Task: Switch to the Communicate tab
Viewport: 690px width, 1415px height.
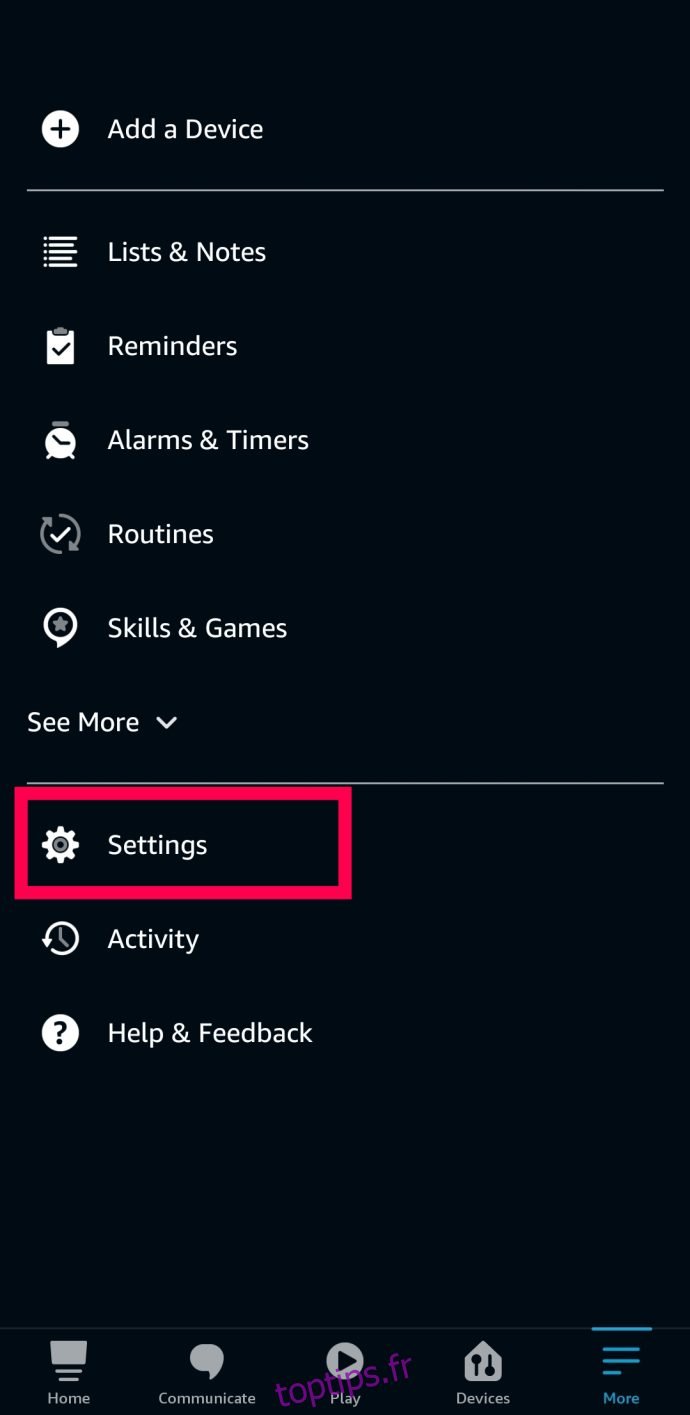Action: click(x=207, y=1372)
